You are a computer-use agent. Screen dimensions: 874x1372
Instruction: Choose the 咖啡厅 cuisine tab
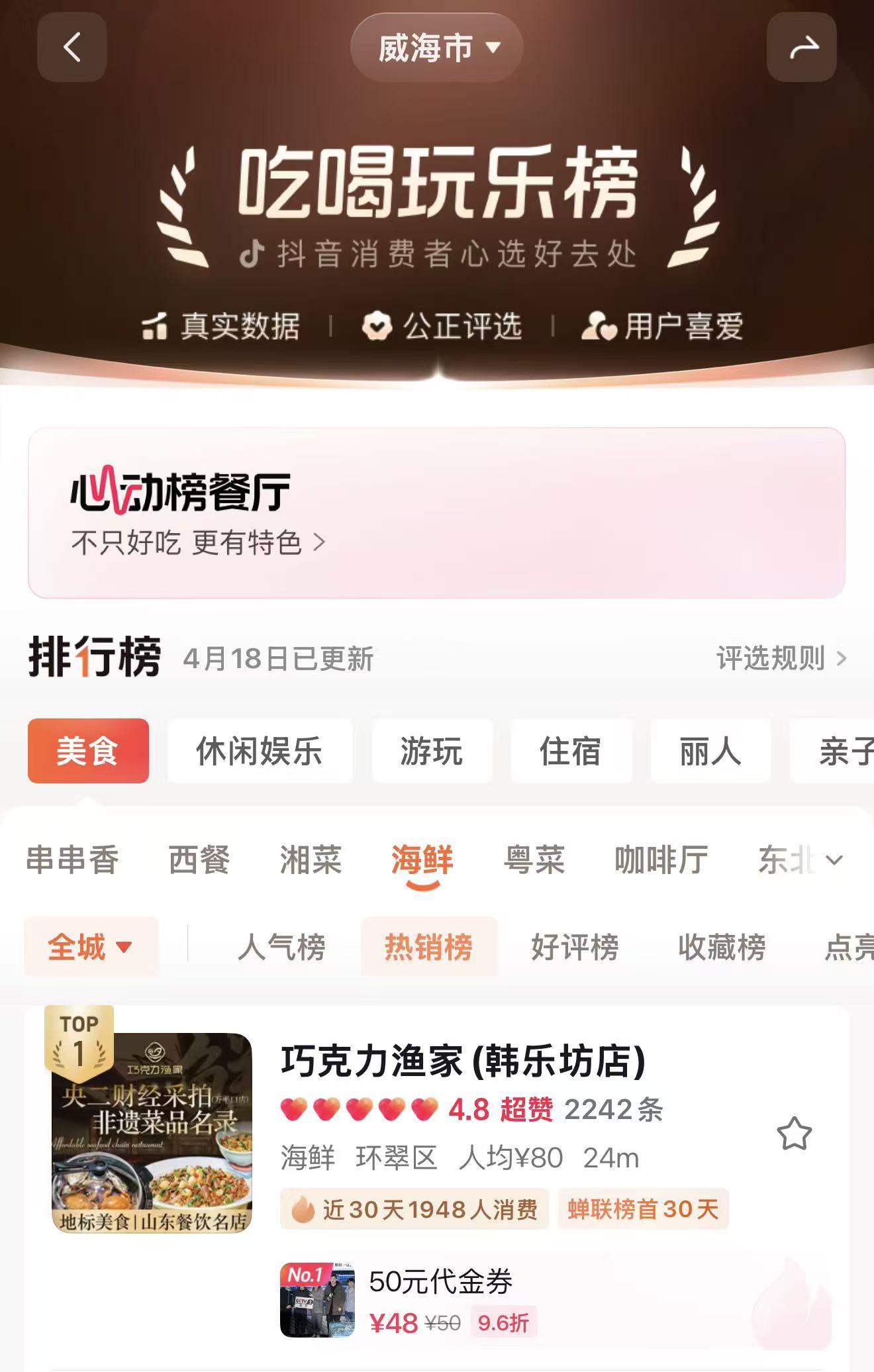click(661, 860)
